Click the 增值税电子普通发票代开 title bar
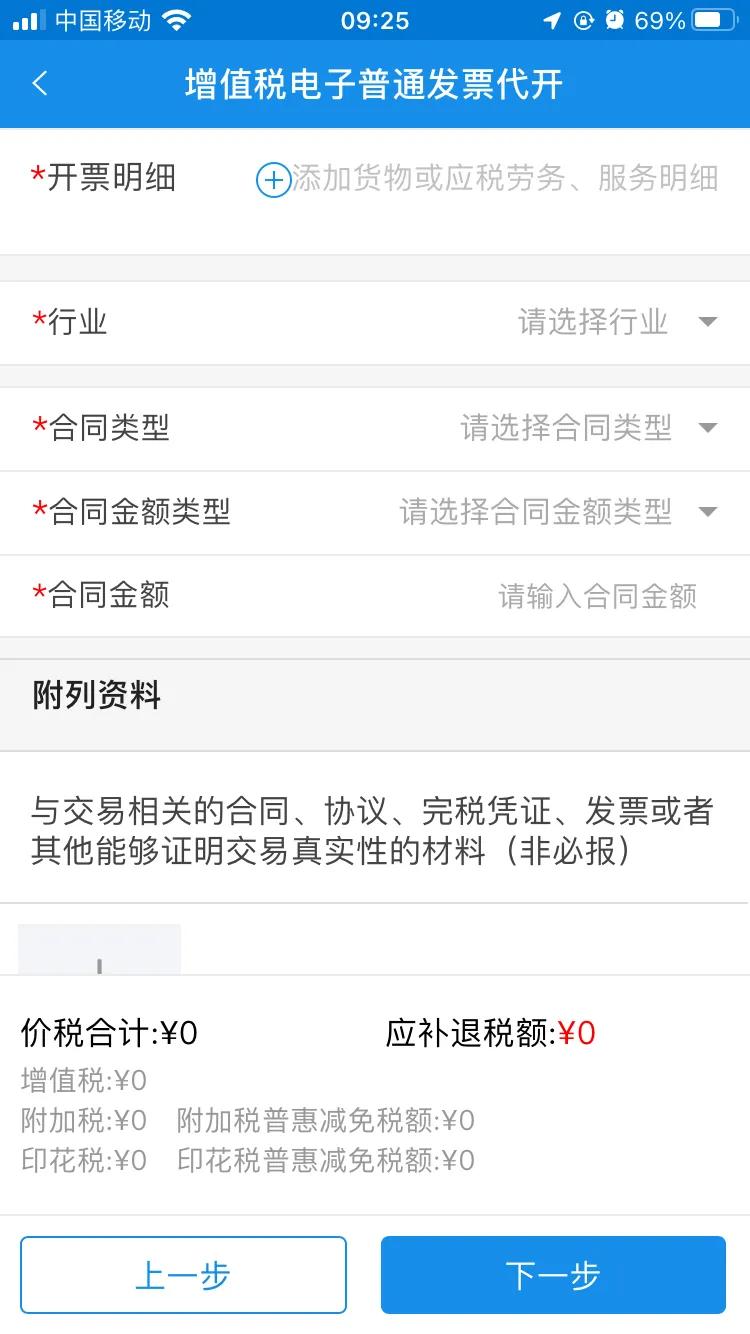 [375, 85]
